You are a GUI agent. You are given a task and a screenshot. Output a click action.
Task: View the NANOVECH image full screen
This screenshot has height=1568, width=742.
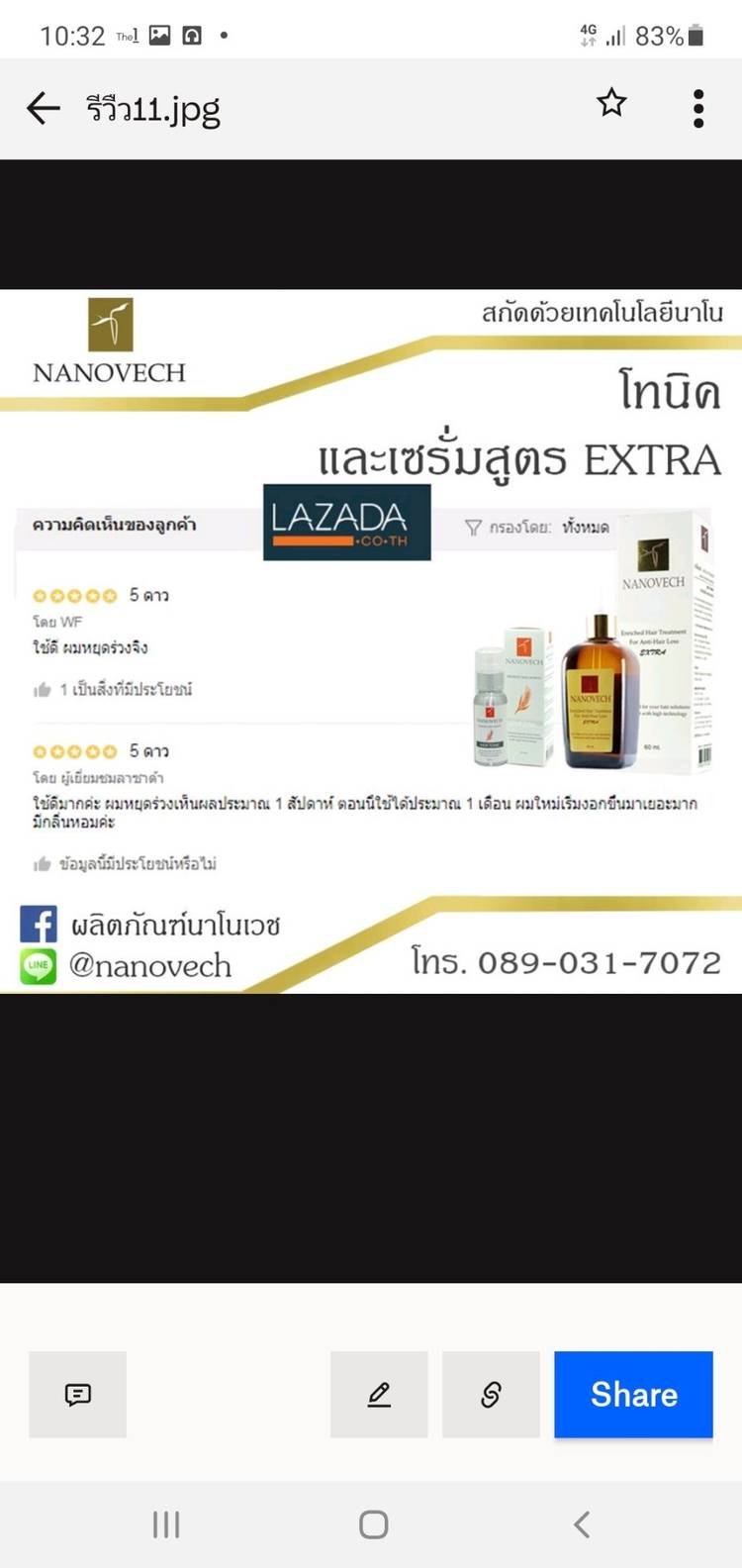(371, 640)
